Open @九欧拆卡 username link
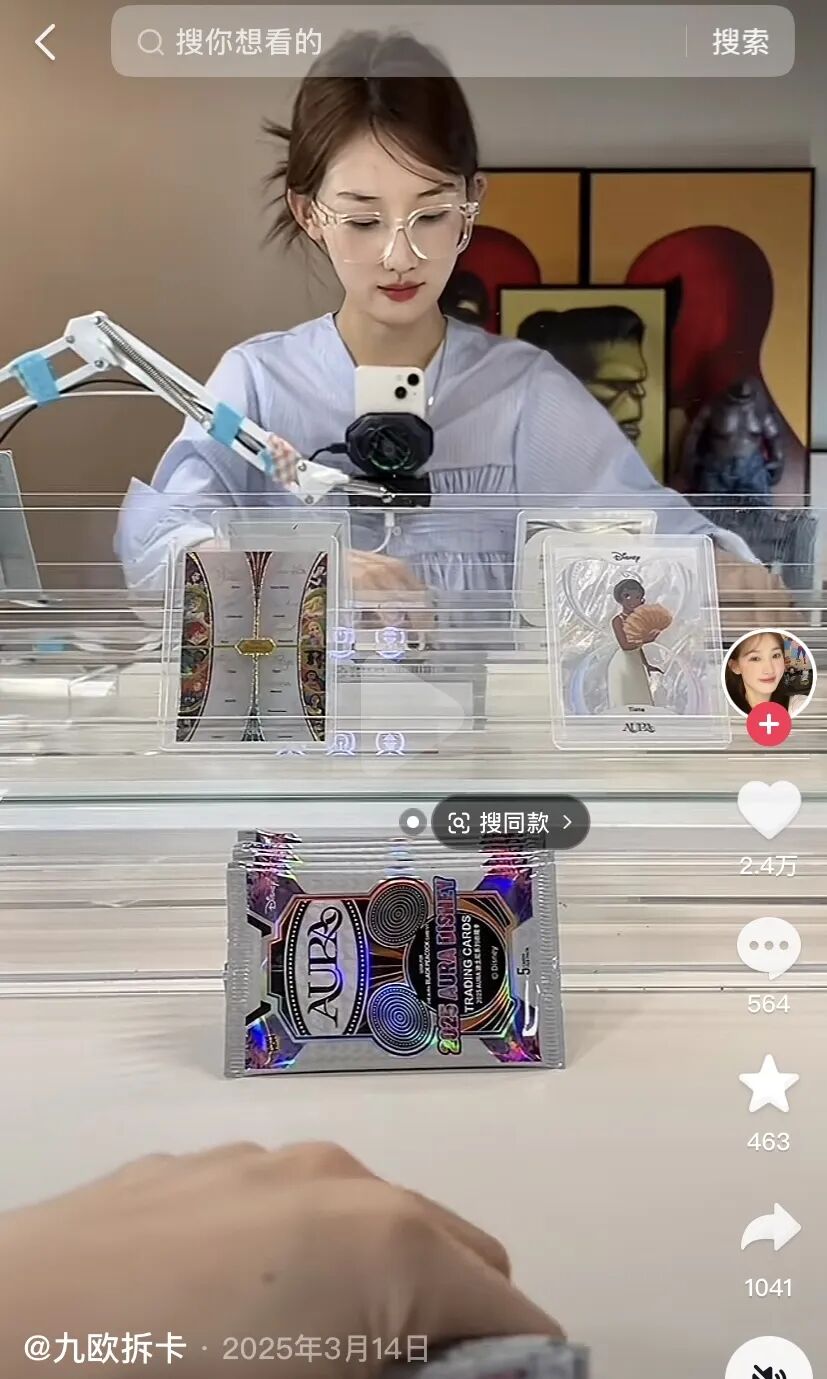827x1379 pixels. coord(105,1348)
